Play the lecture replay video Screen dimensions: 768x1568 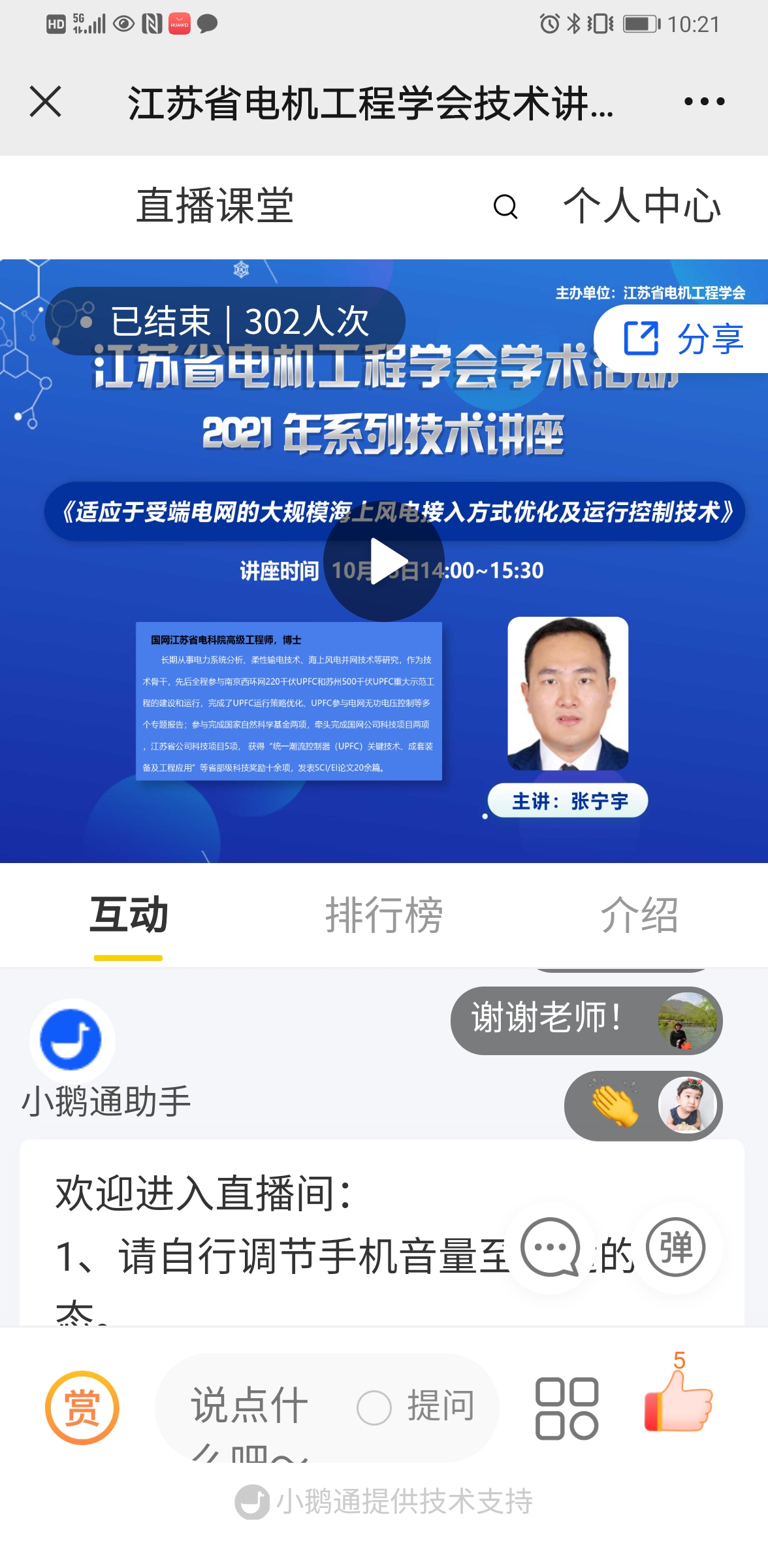(384, 561)
